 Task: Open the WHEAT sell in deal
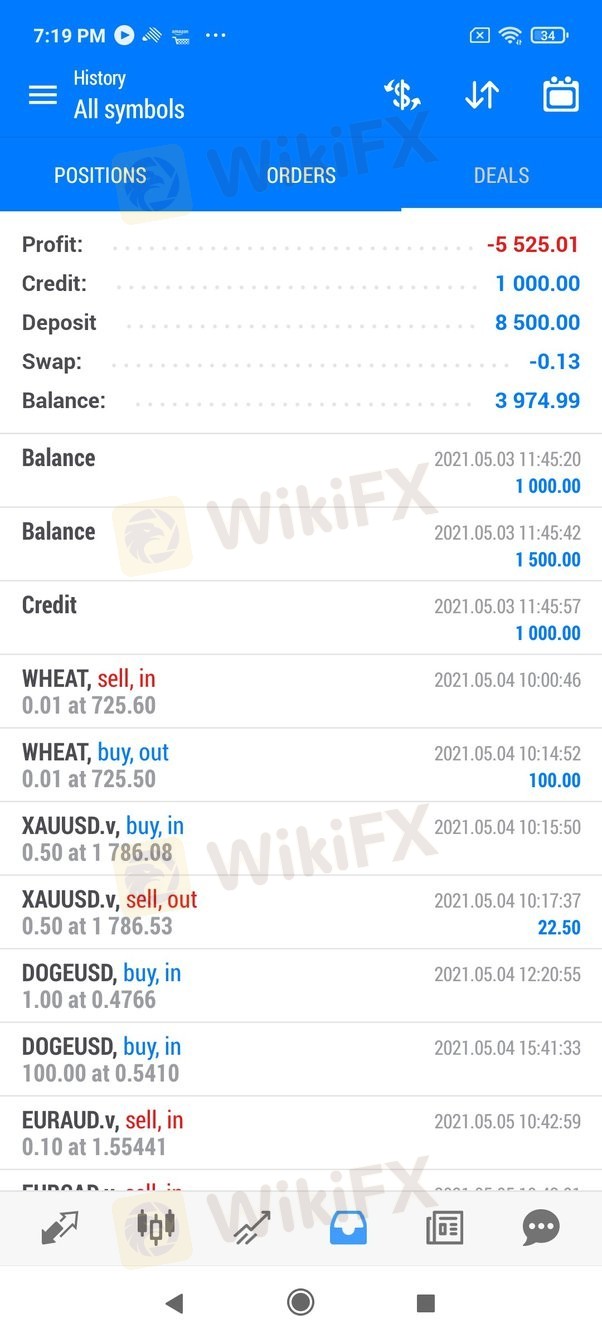301,692
